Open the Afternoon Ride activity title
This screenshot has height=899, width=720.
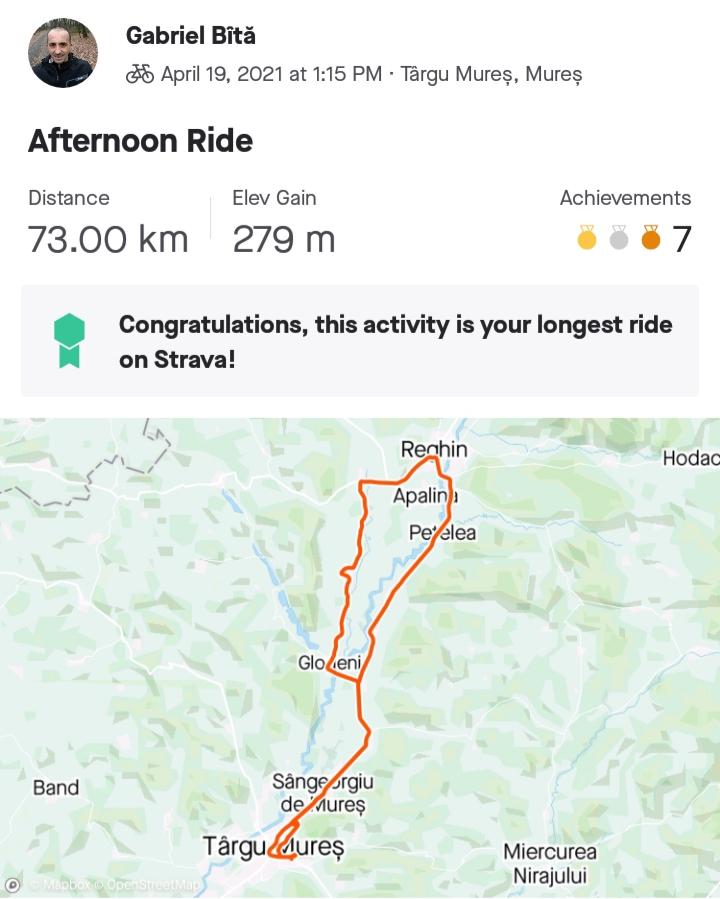[140, 141]
